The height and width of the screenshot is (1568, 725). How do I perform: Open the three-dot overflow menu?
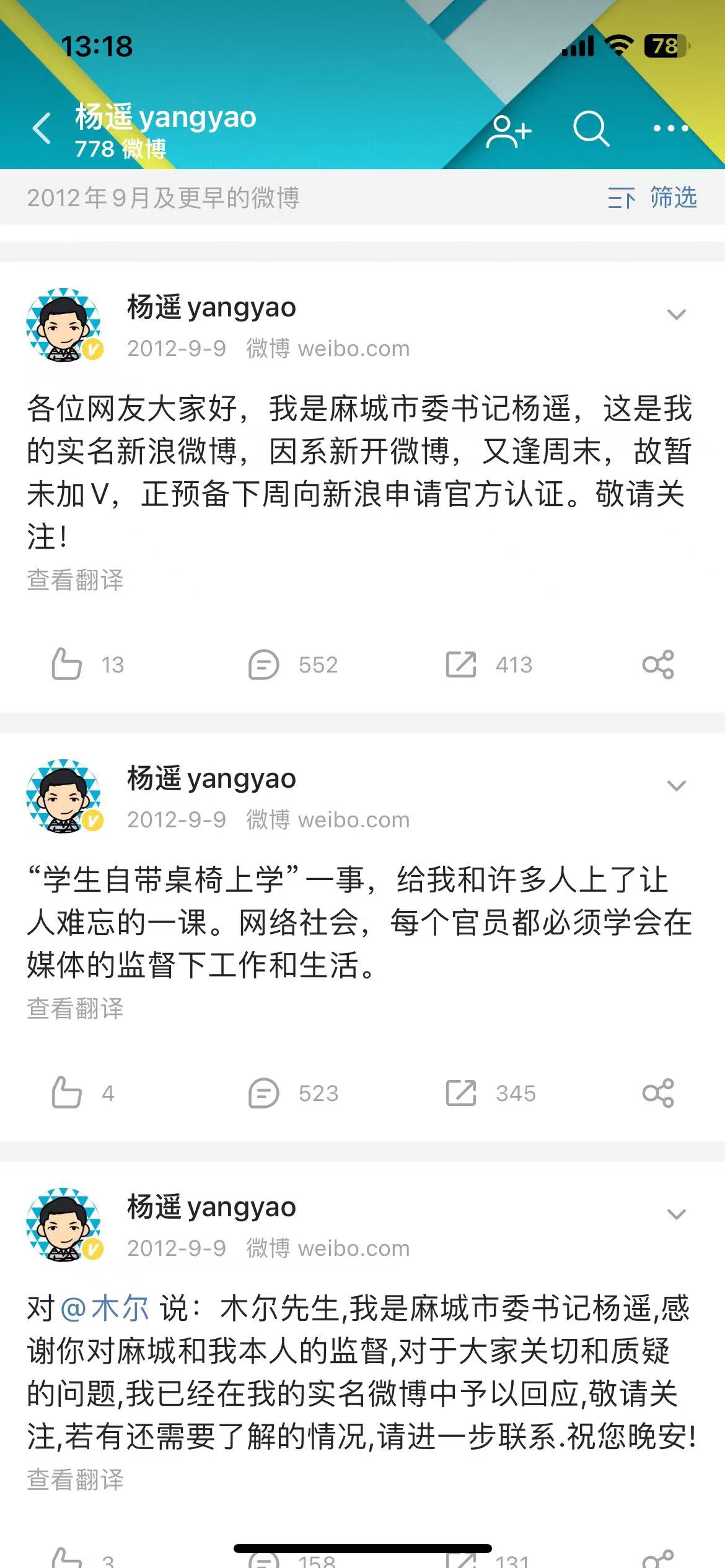click(x=670, y=129)
